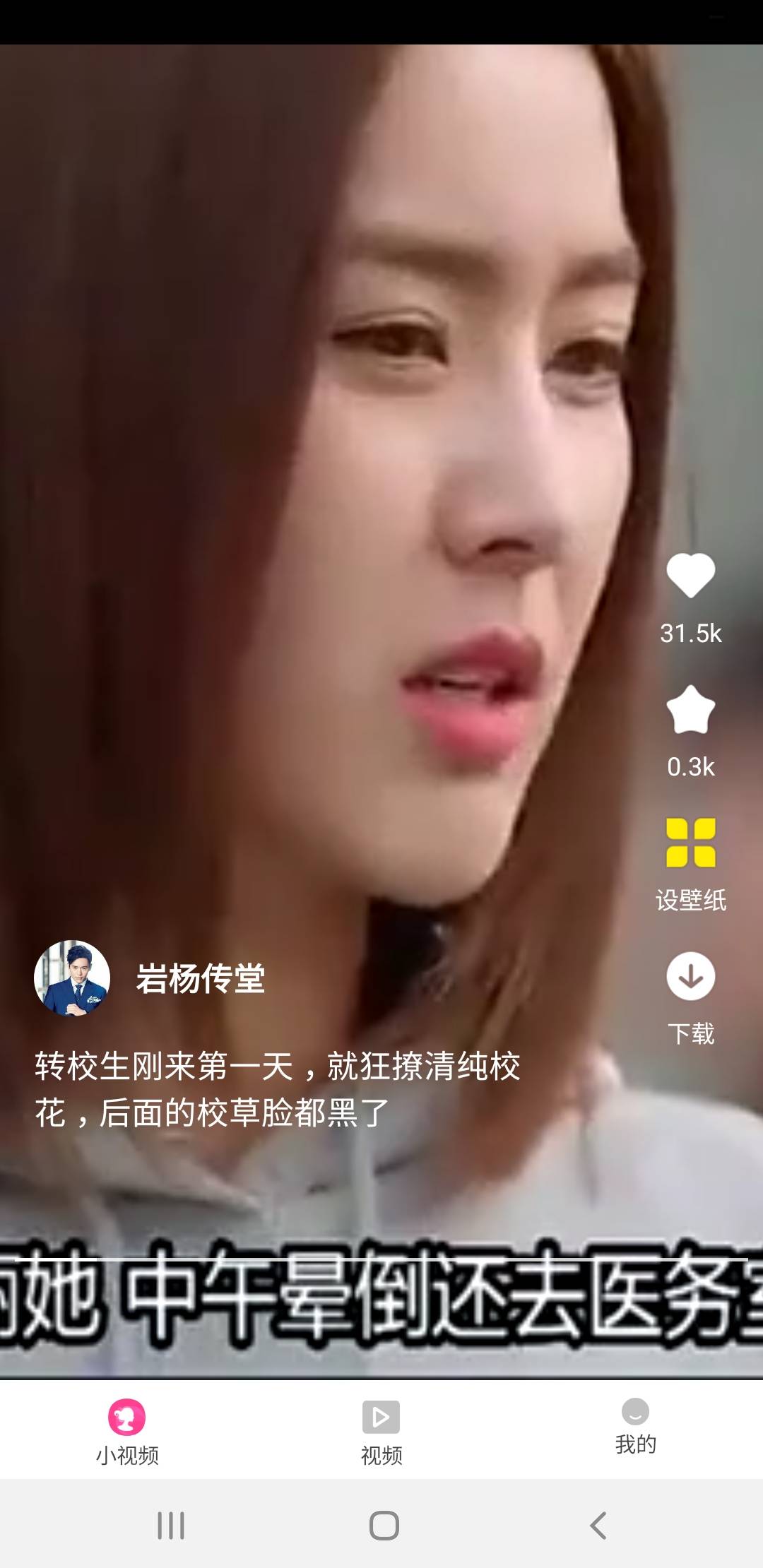Open 岩杨传堂's profile avatar
The image size is (763, 1568).
tap(72, 978)
